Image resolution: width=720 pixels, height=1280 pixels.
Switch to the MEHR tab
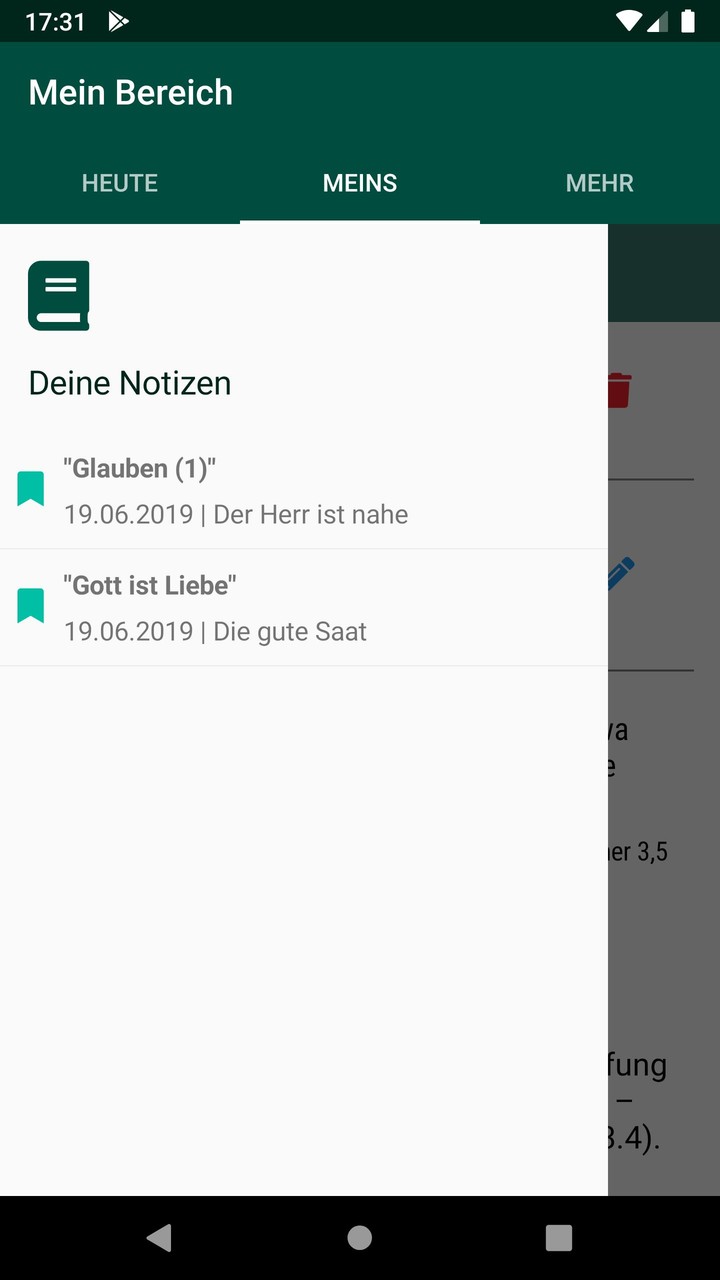[x=600, y=183]
